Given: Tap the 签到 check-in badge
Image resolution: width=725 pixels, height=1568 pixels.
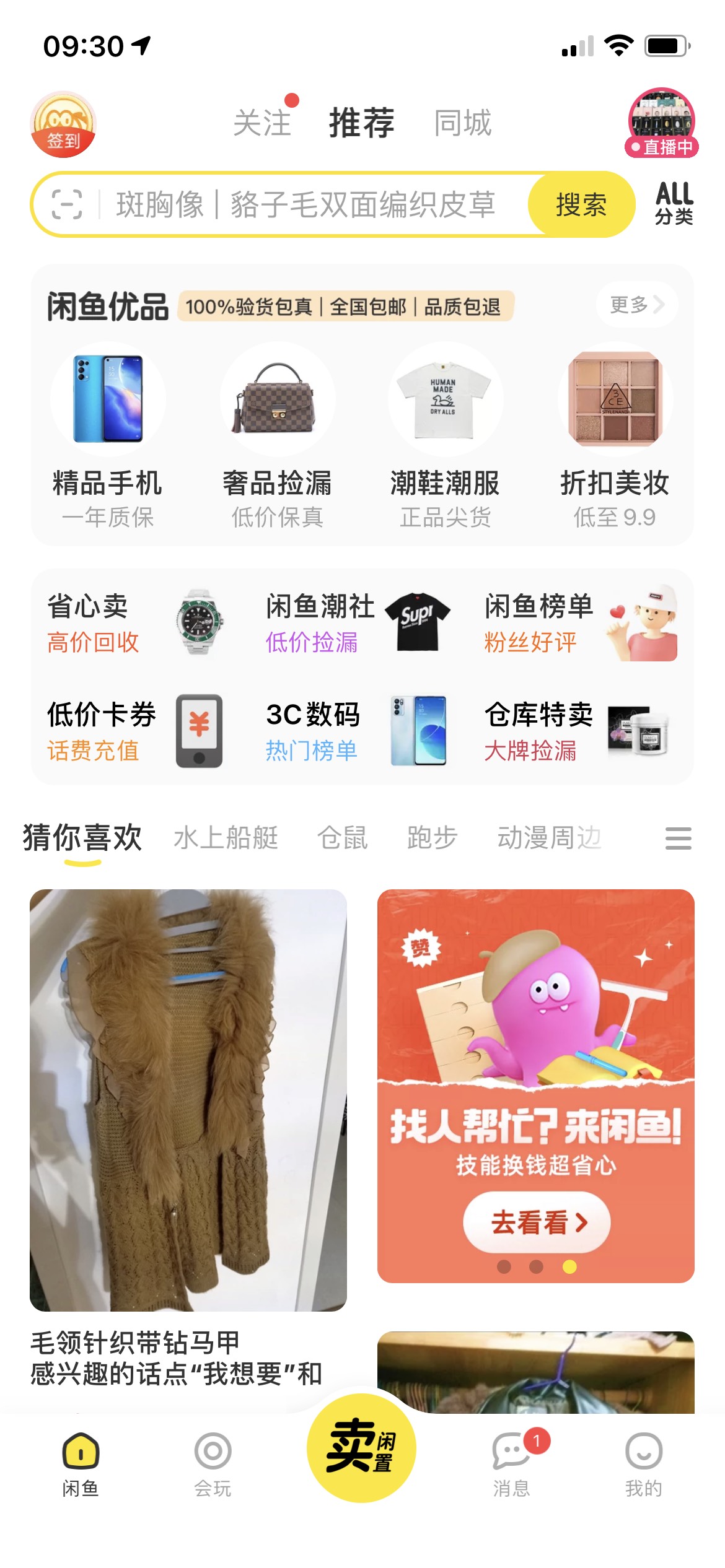Looking at the screenshot, I should click(63, 124).
